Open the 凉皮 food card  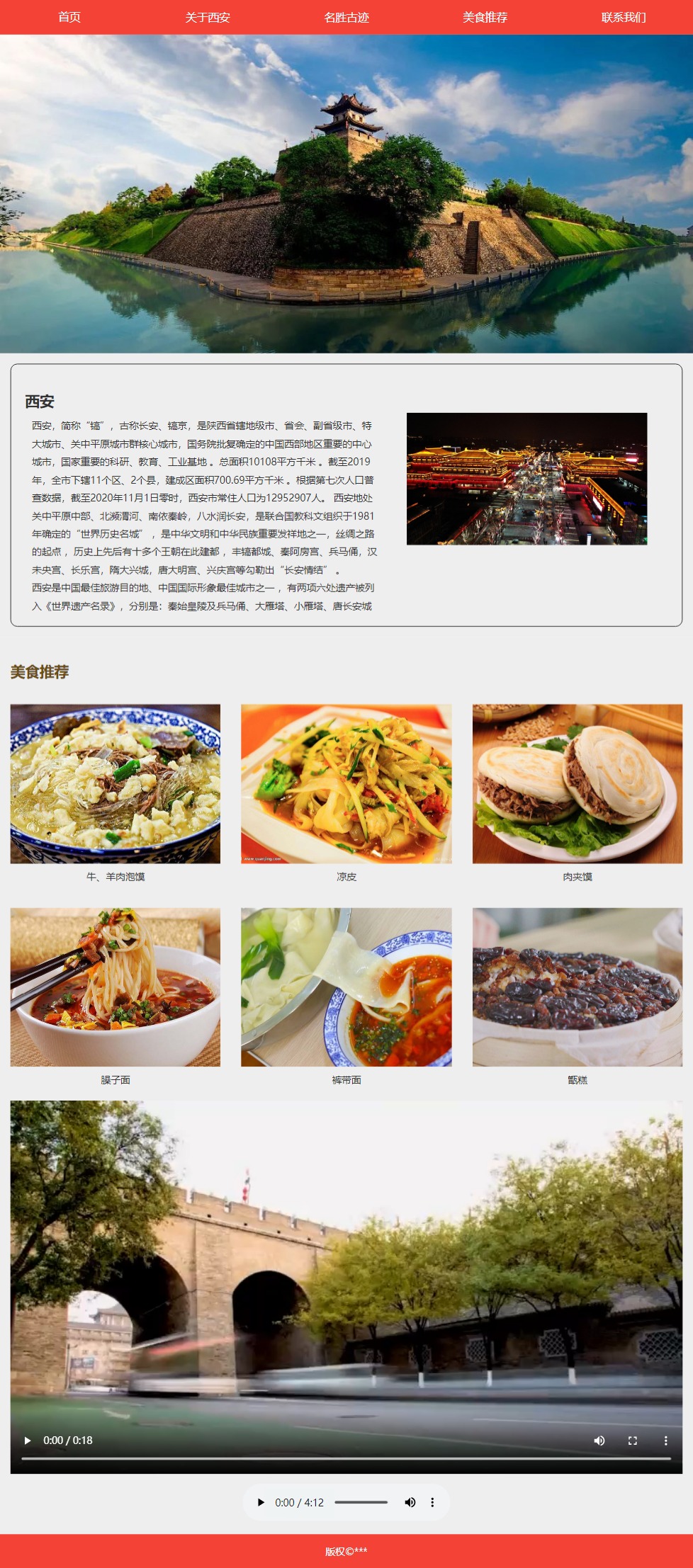pos(346,783)
